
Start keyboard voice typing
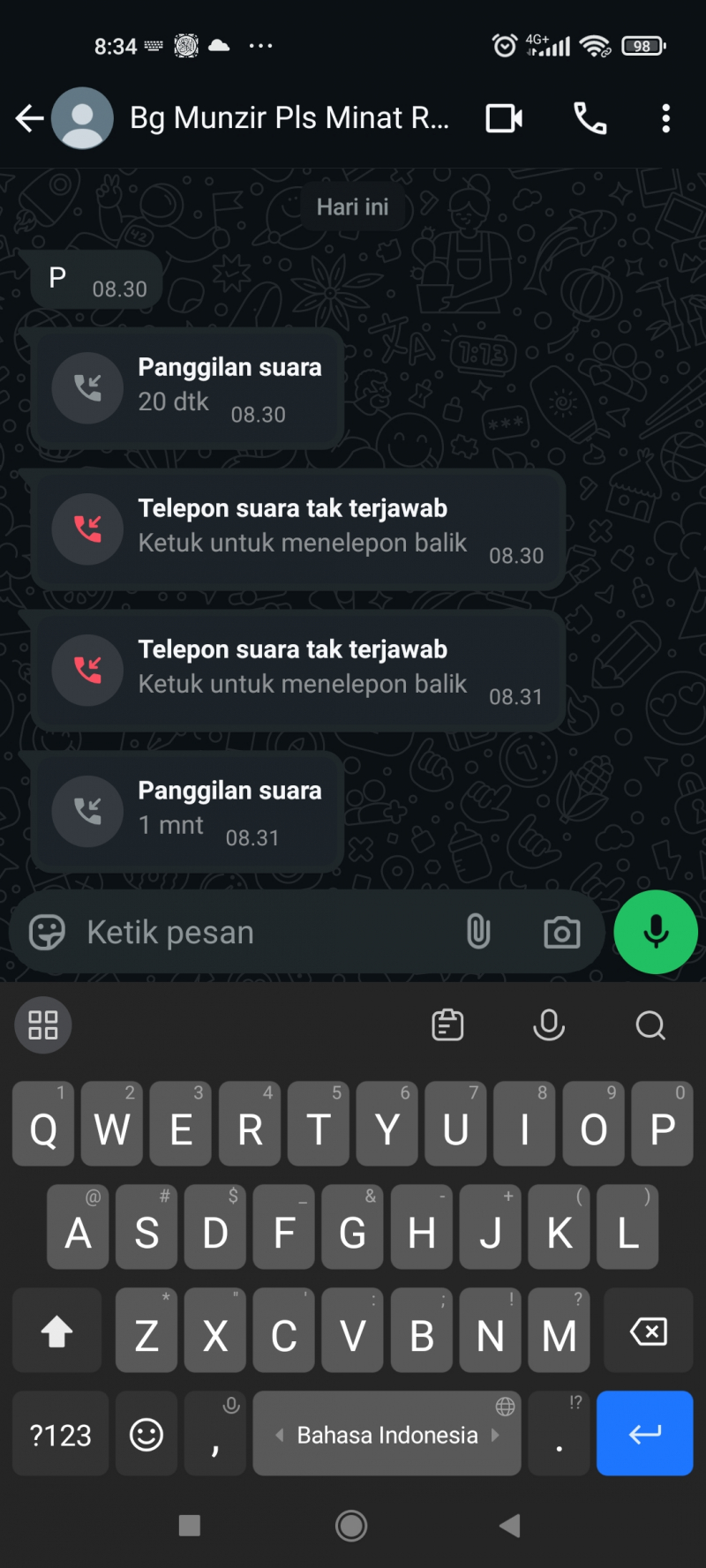point(549,1025)
